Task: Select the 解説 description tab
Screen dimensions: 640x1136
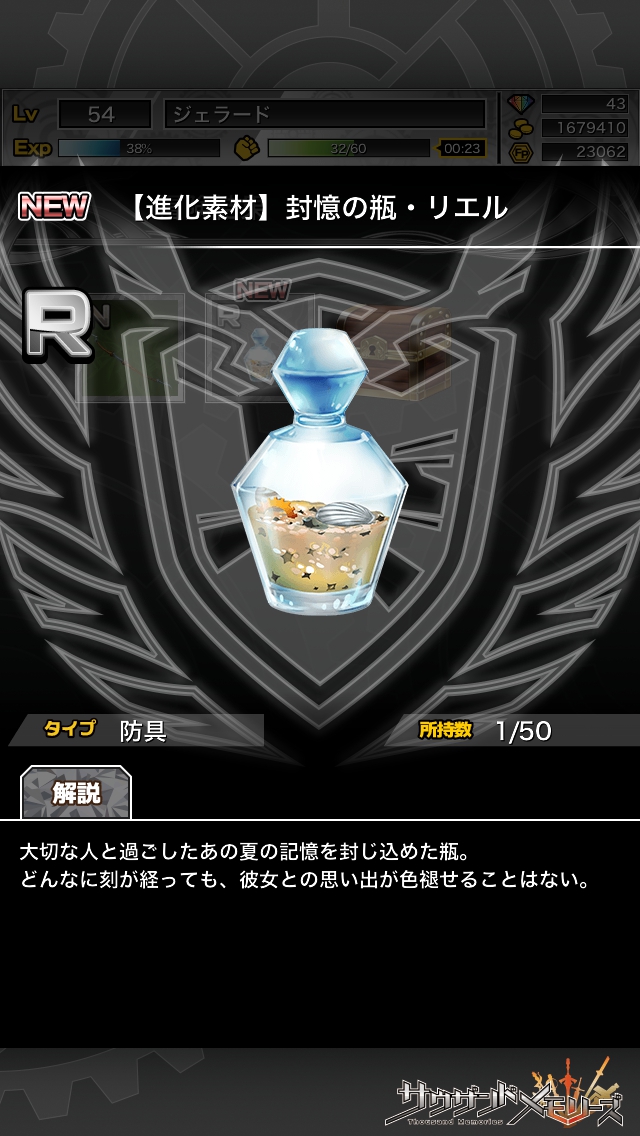Action: pyautogui.click(x=76, y=793)
